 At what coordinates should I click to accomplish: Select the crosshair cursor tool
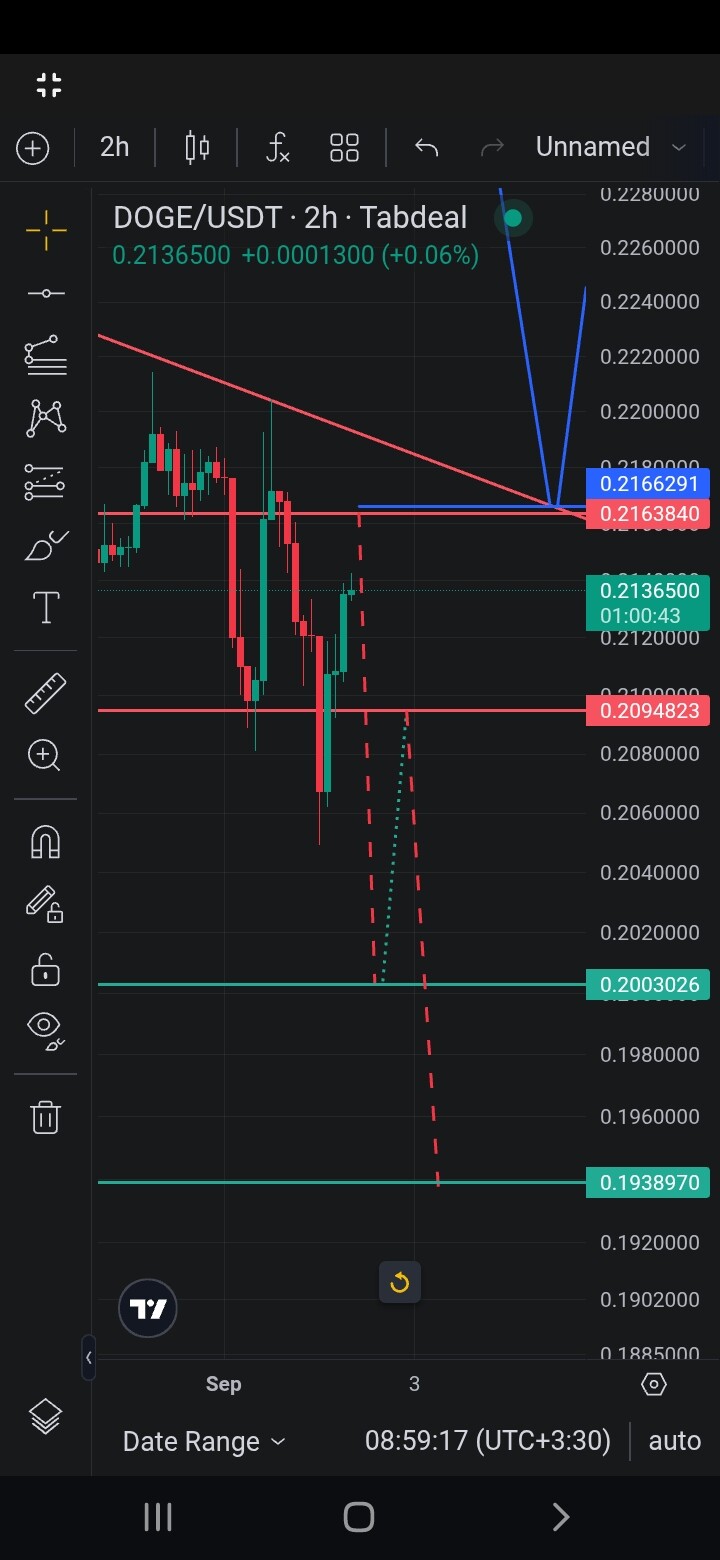pos(46,230)
